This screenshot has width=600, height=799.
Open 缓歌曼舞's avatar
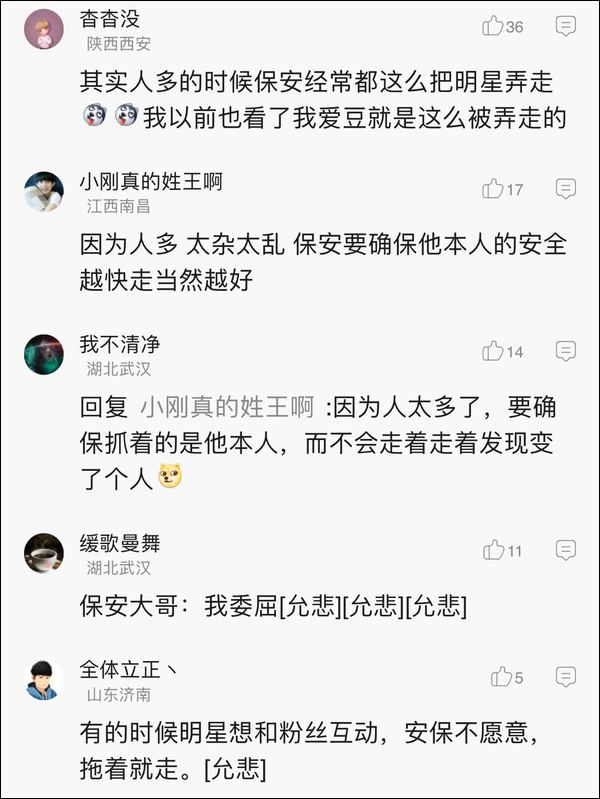(x=44, y=553)
